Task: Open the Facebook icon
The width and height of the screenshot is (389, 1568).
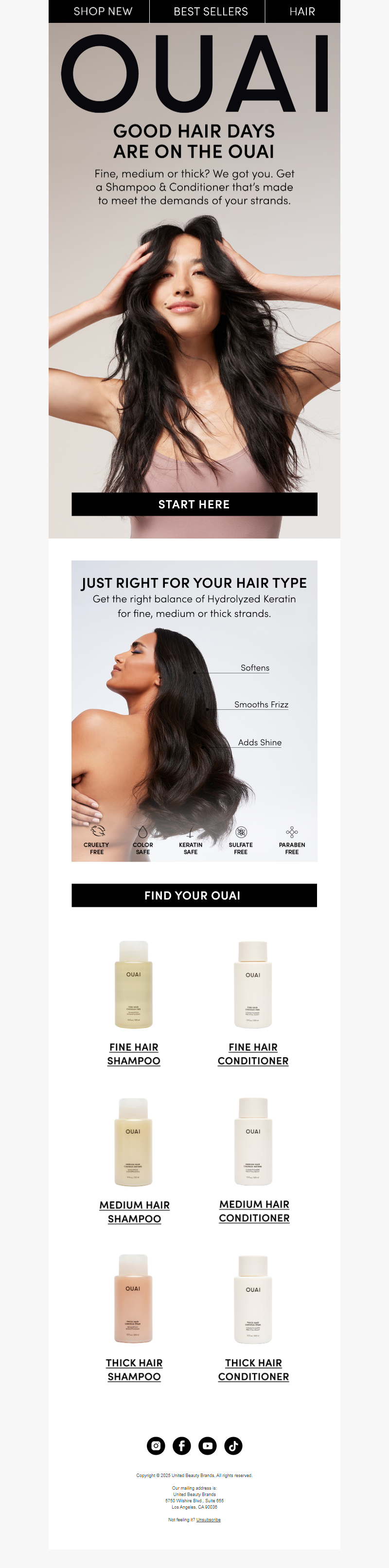Action: (181, 1446)
